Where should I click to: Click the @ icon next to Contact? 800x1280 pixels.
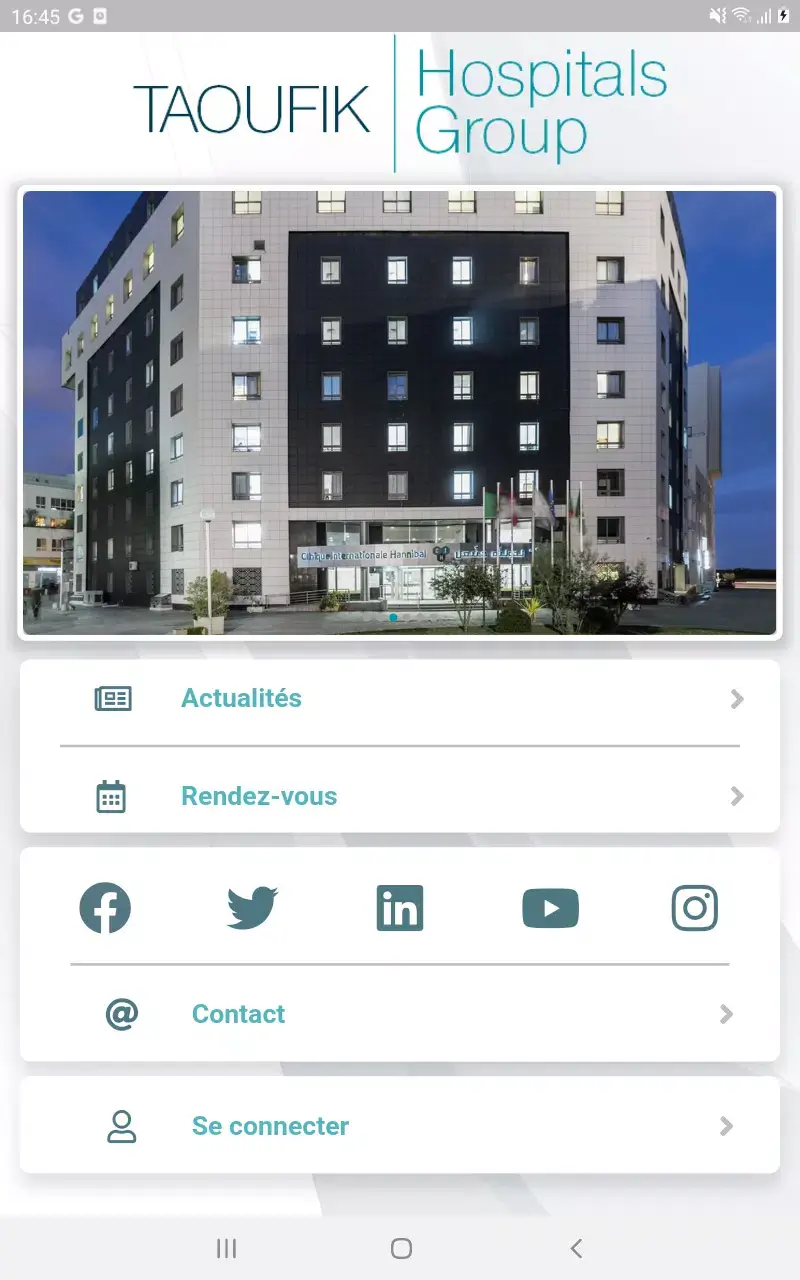(x=120, y=1013)
